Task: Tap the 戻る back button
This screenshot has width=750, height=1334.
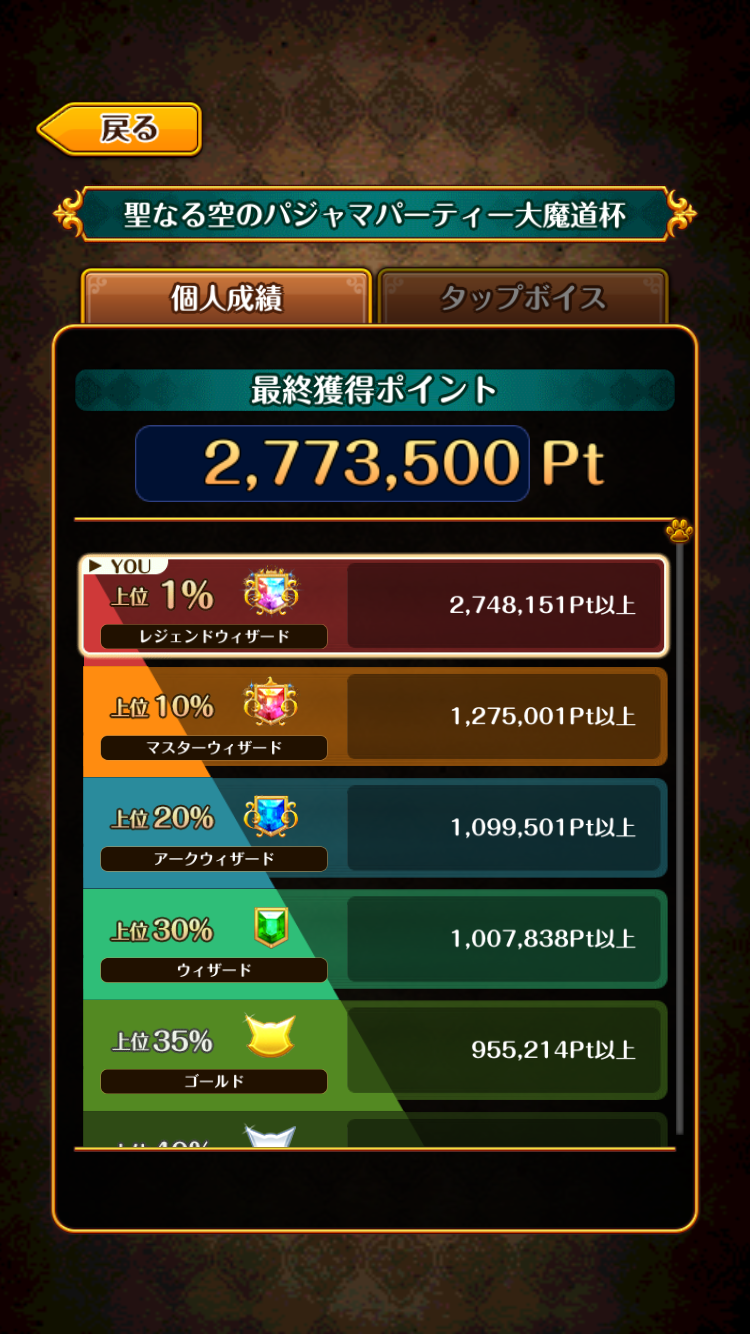Action: click(122, 130)
